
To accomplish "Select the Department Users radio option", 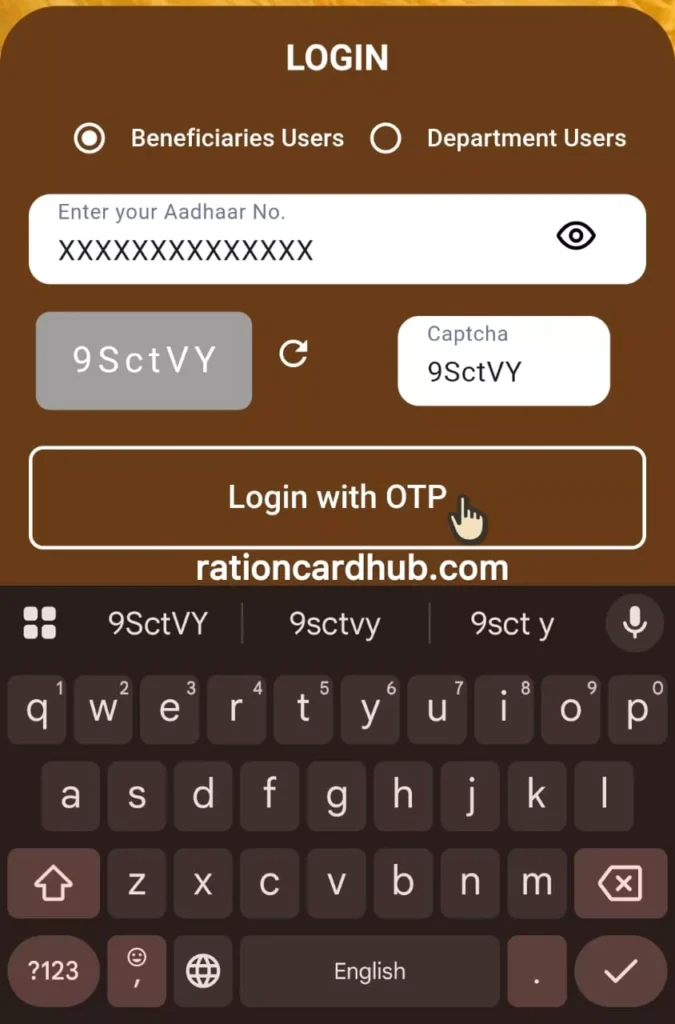I will pyautogui.click(x=386, y=139).
